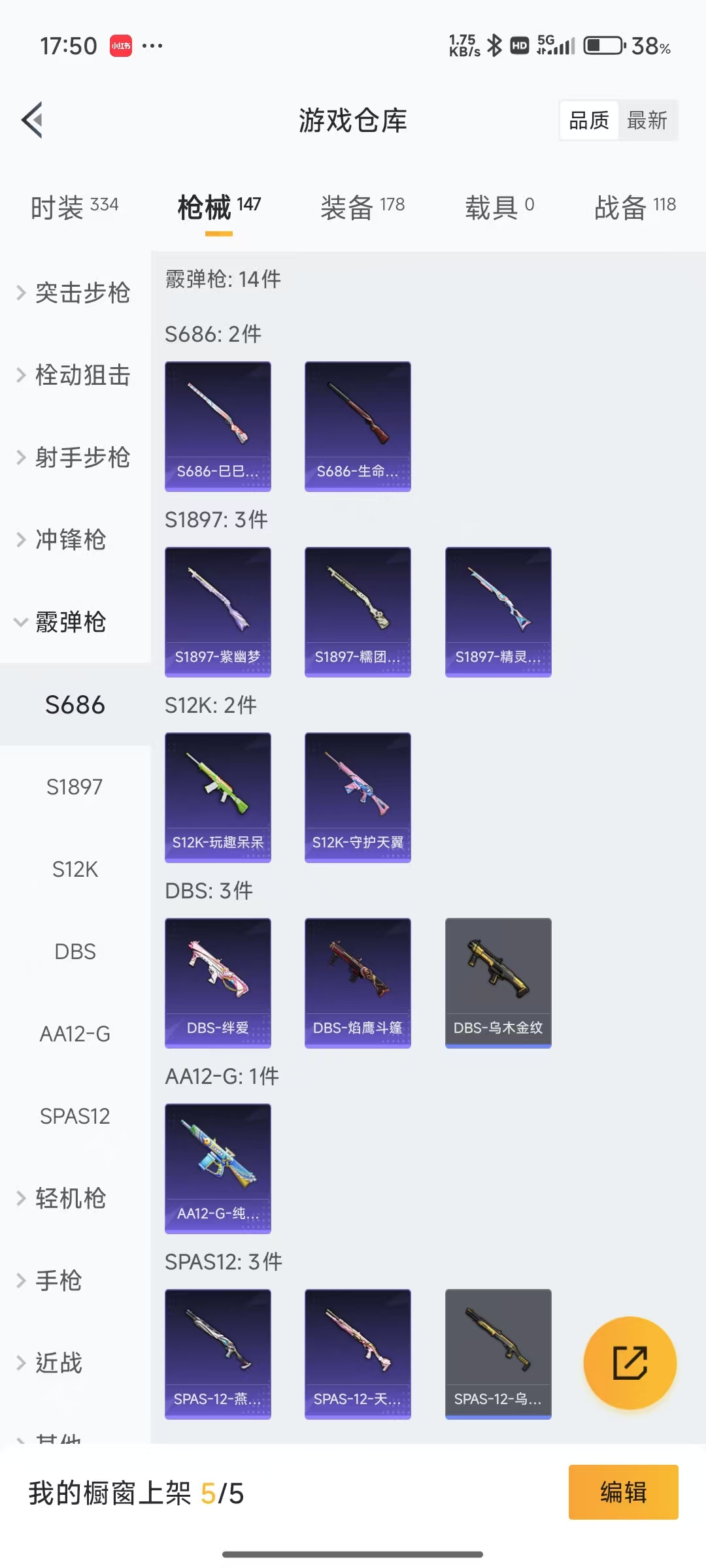The height and width of the screenshot is (1568, 706).
Task: Open the 装备 tab
Action: pos(362,207)
